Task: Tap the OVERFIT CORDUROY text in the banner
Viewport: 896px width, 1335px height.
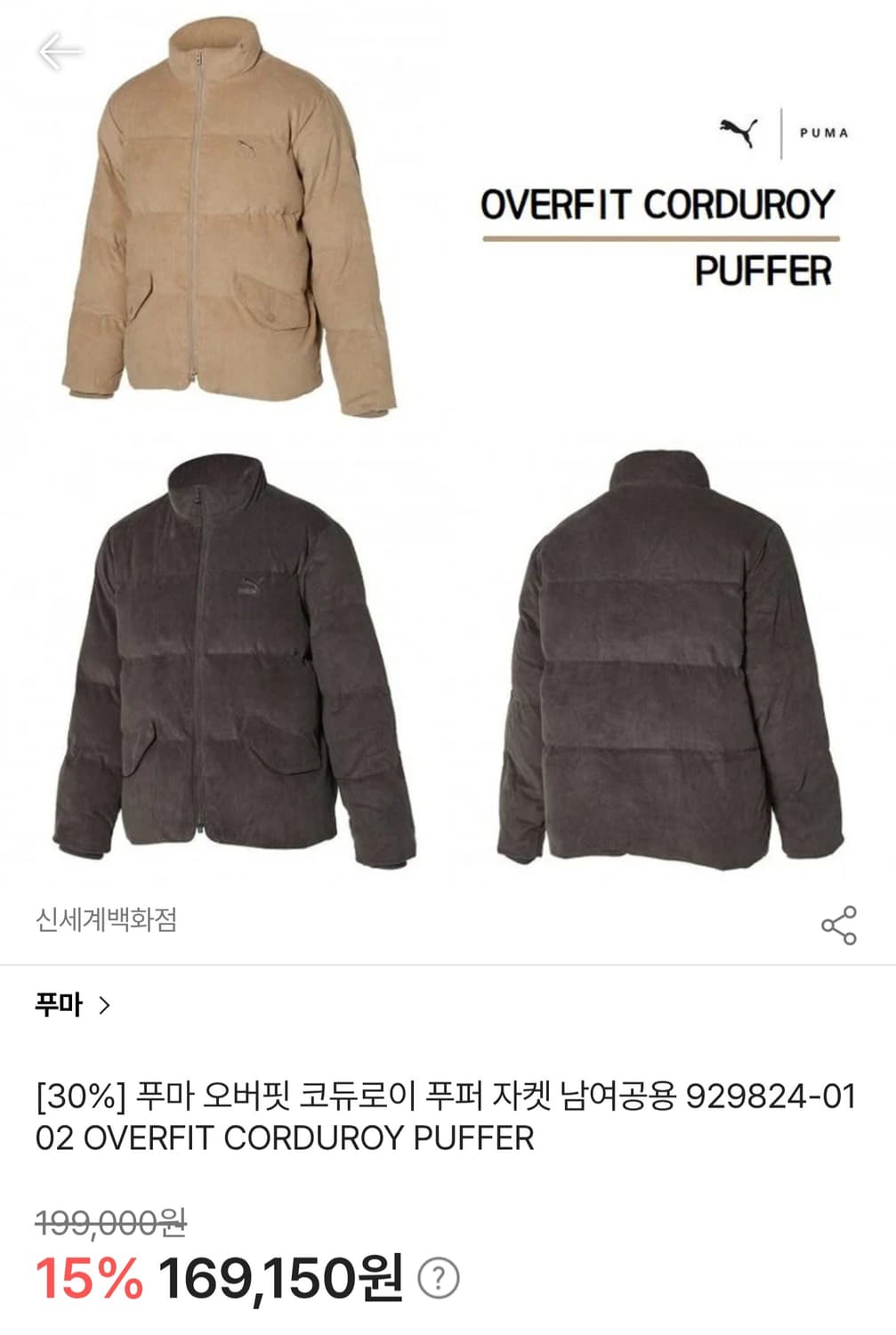Action: pyautogui.click(x=656, y=202)
